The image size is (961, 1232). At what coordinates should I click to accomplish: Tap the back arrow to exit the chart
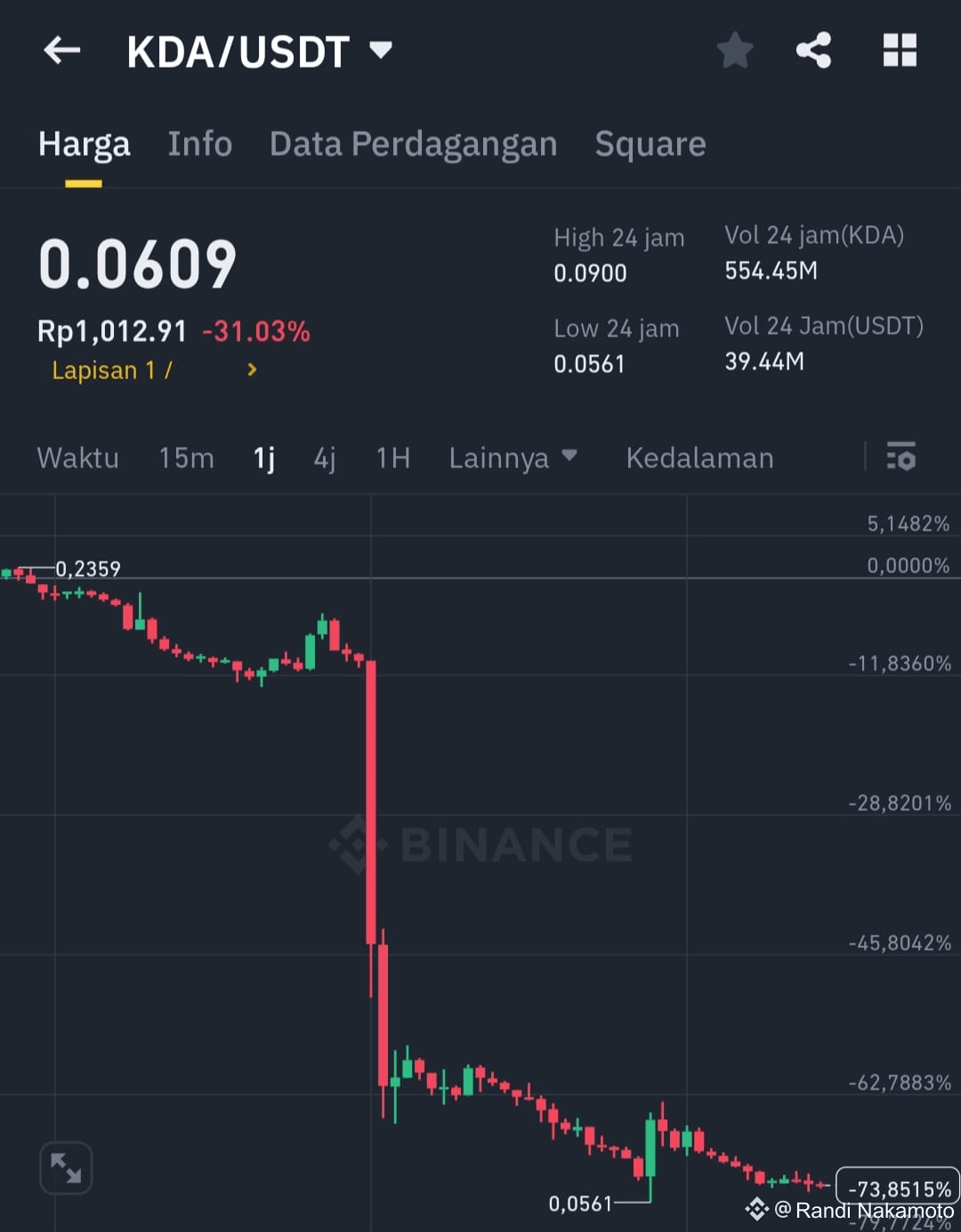pyautogui.click(x=61, y=50)
